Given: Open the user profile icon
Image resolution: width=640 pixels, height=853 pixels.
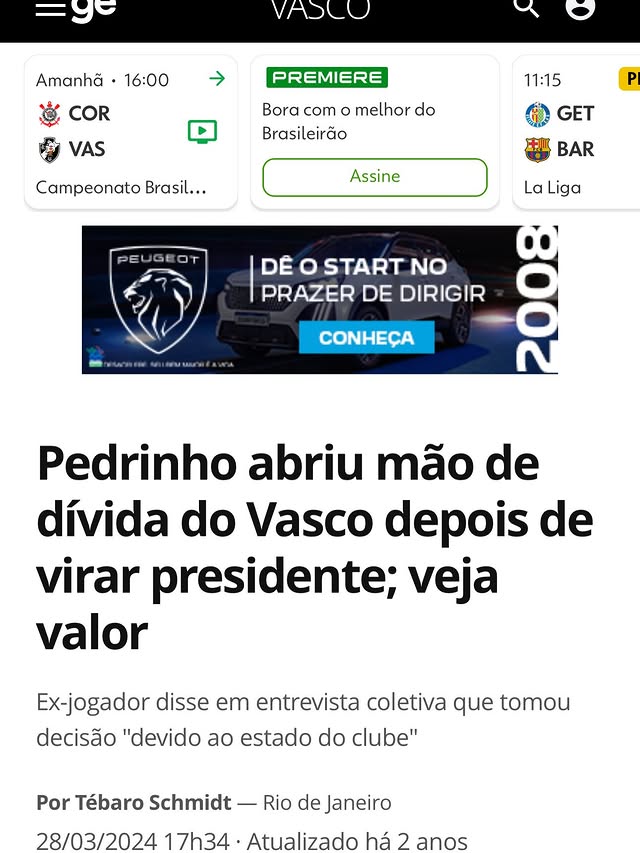Looking at the screenshot, I should click(x=580, y=8).
